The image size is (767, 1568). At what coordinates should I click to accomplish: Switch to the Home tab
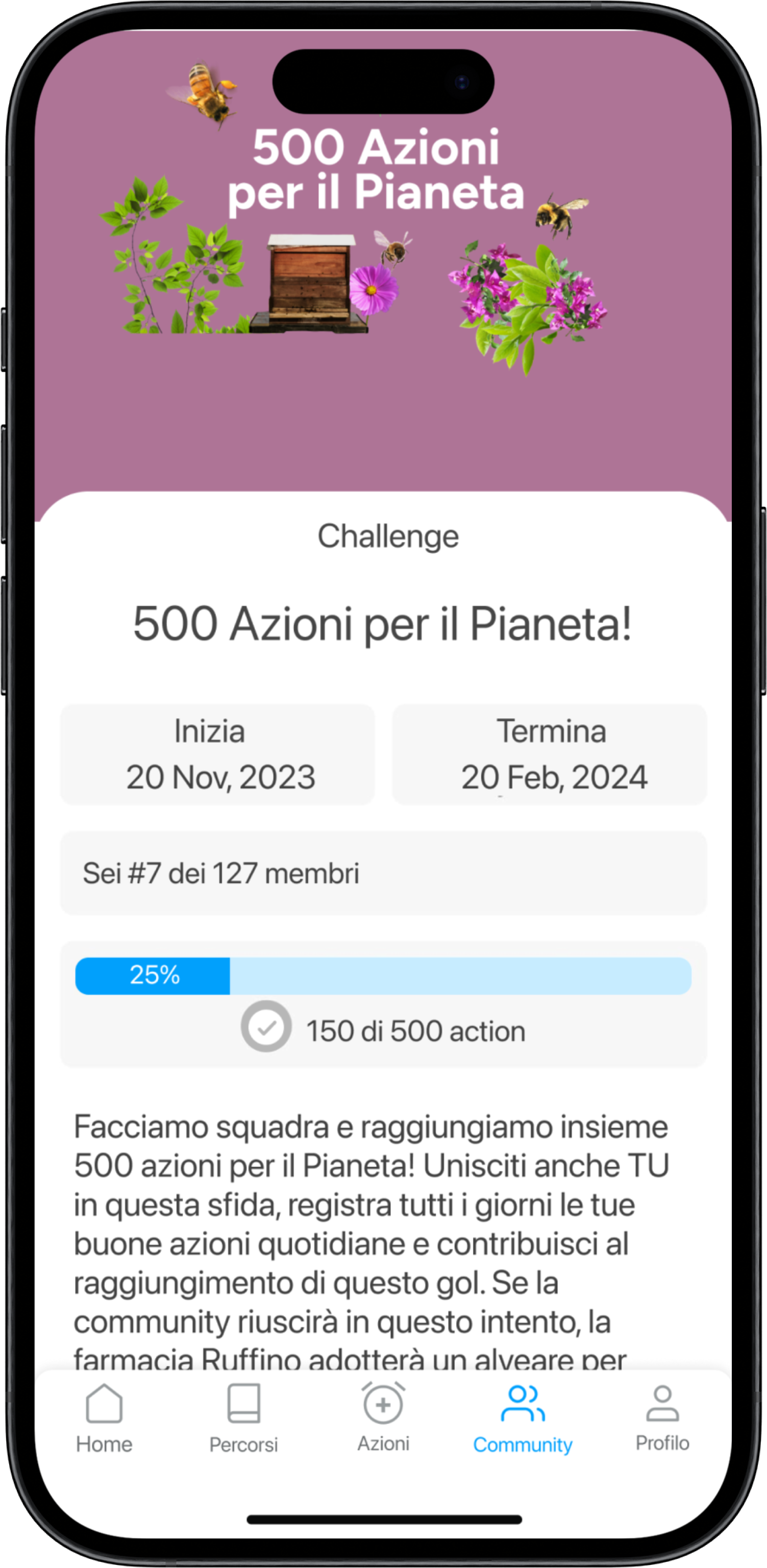tap(104, 1419)
